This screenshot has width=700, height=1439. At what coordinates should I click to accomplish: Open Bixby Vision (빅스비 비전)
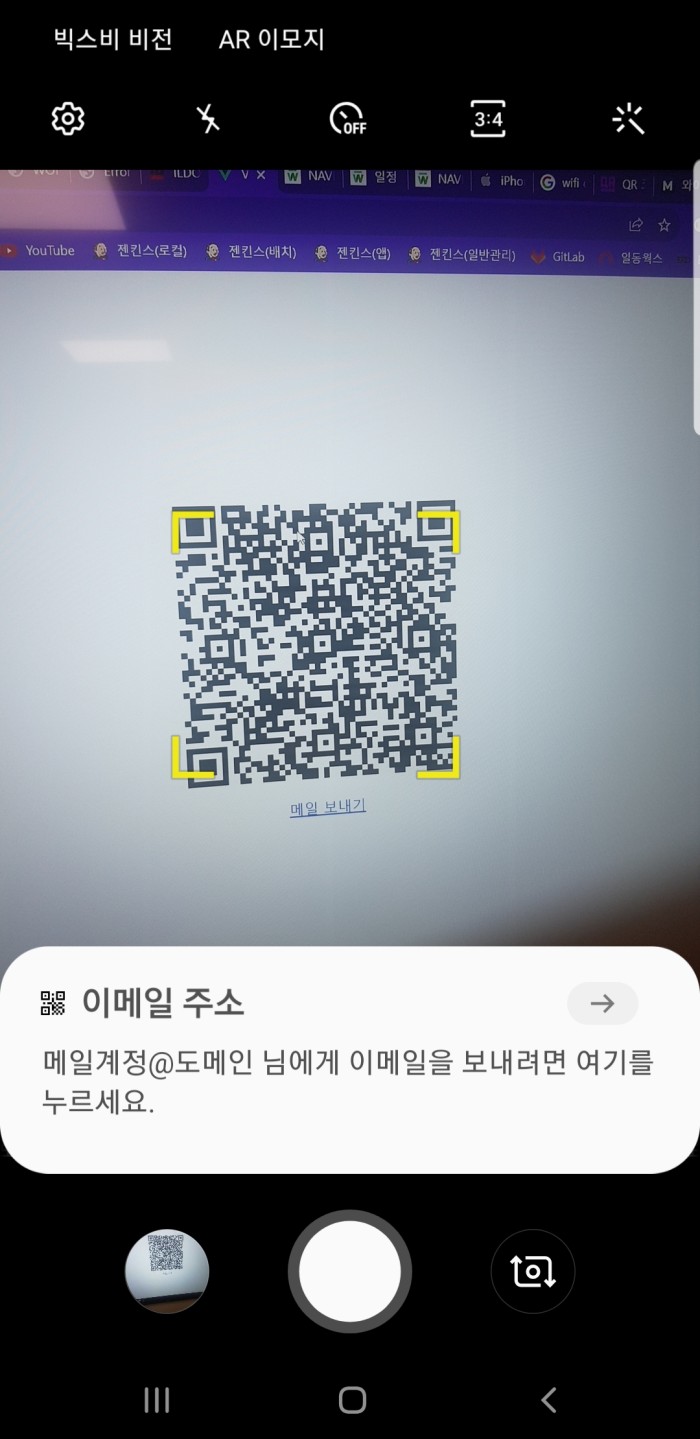click(113, 39)
